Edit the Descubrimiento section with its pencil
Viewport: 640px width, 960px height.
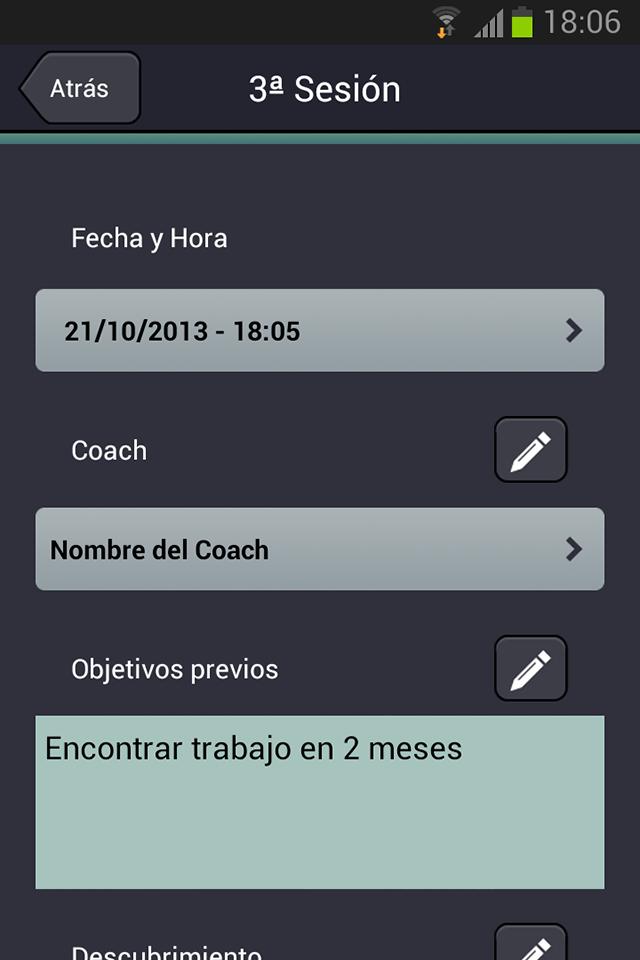pyautogui.click(x=531, y=944)
